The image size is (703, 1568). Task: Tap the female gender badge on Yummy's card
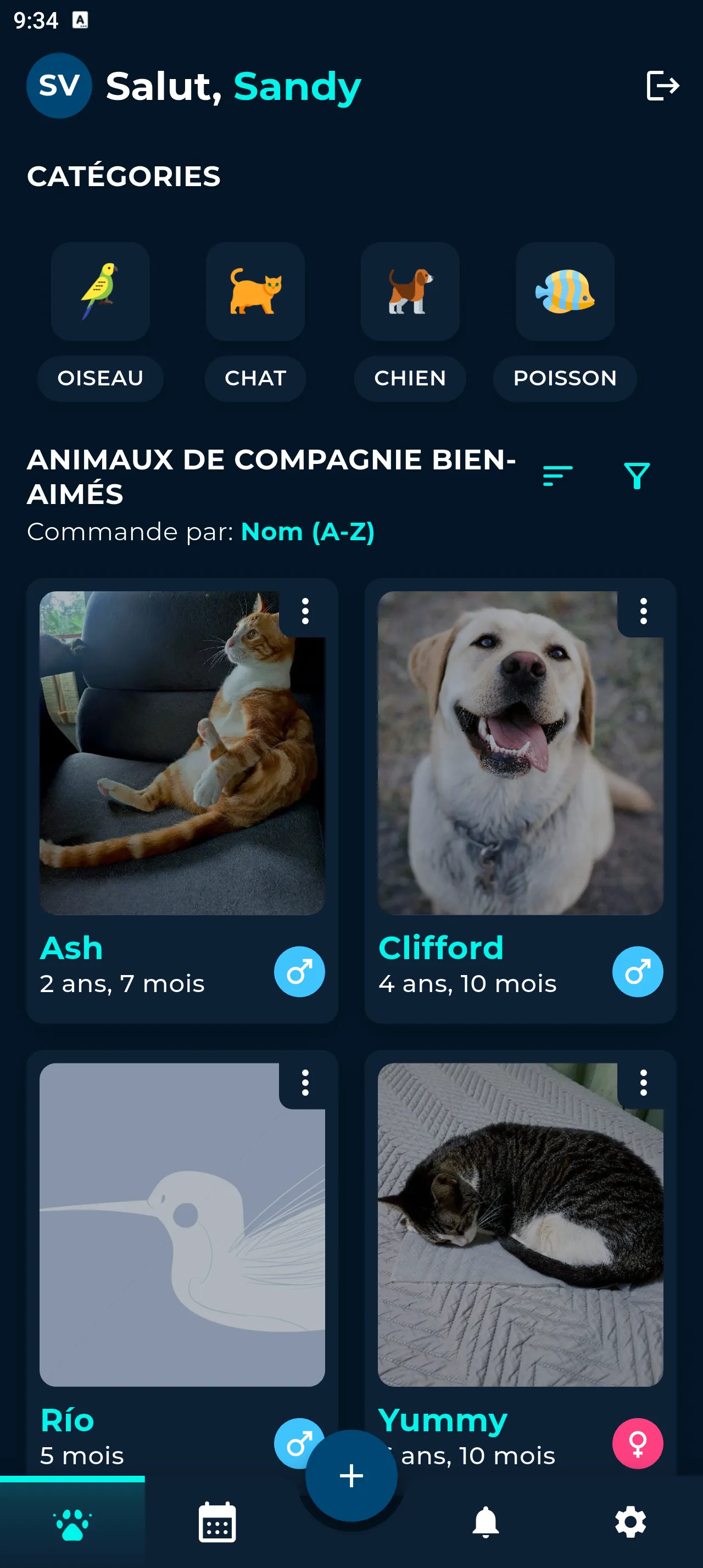click(637, 1446)
